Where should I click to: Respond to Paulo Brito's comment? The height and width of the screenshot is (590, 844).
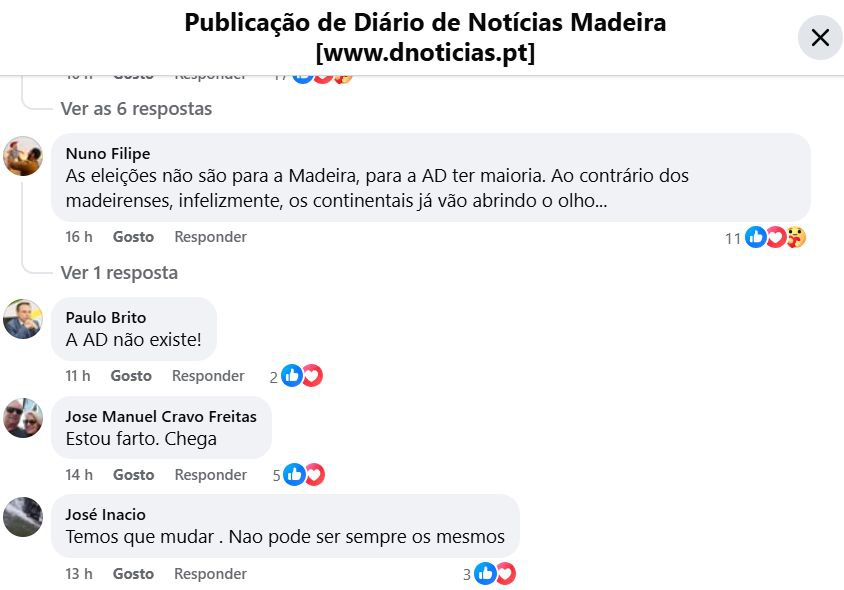(208, 376)
